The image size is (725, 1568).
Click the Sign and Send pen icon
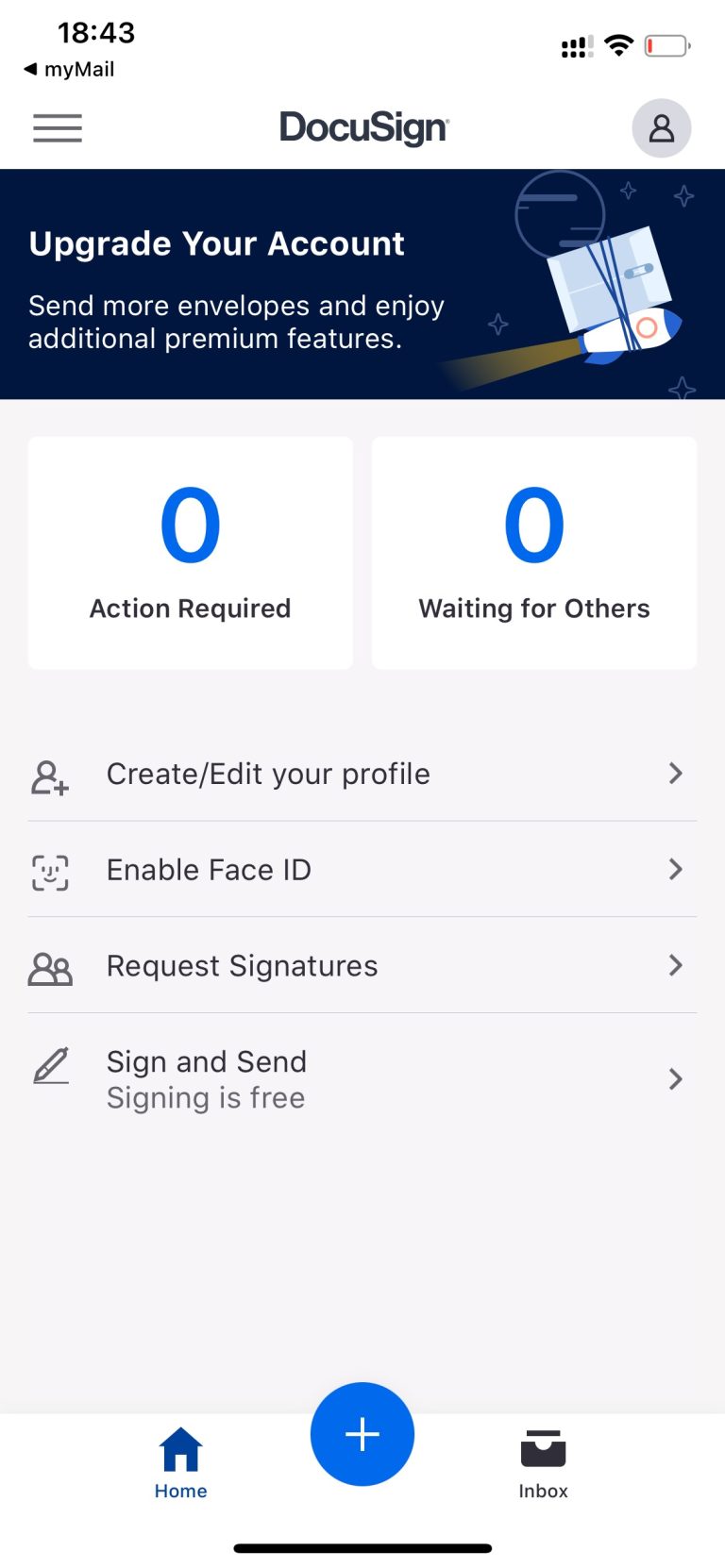[x=49, y=1066]
